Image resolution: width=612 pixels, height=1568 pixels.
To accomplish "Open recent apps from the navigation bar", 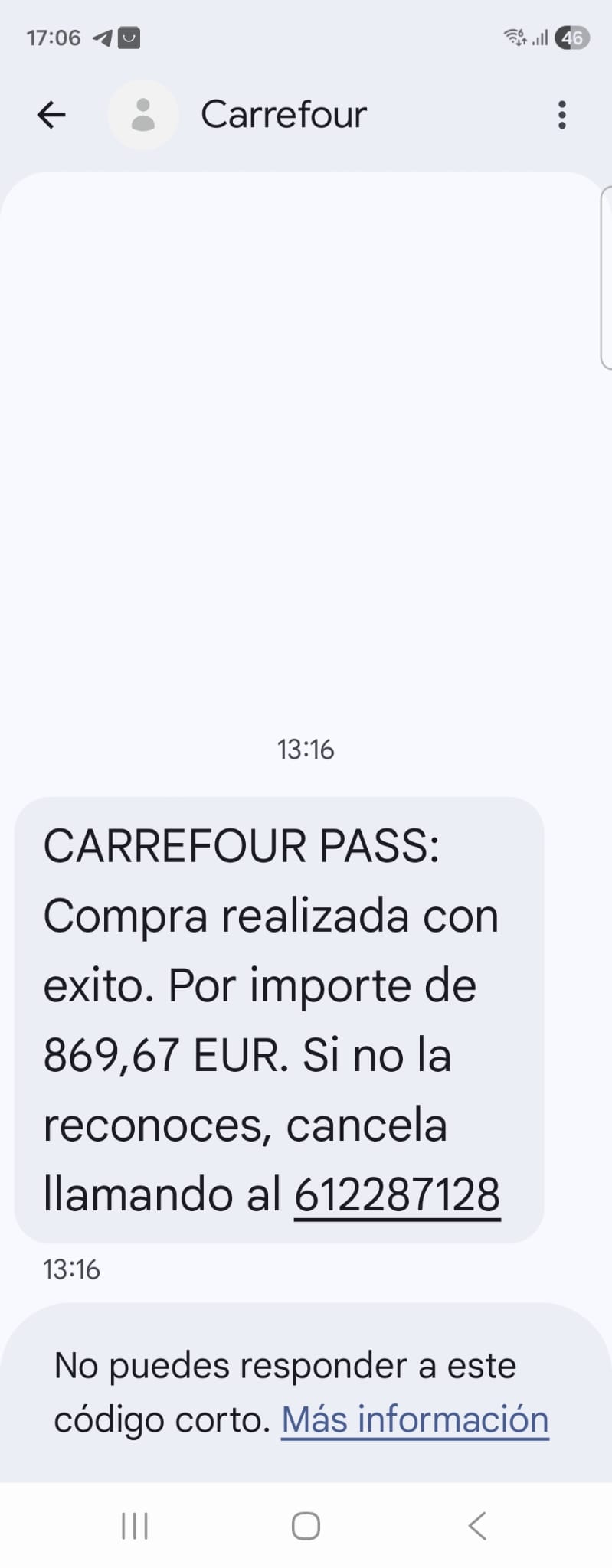I will point(135,1526).
